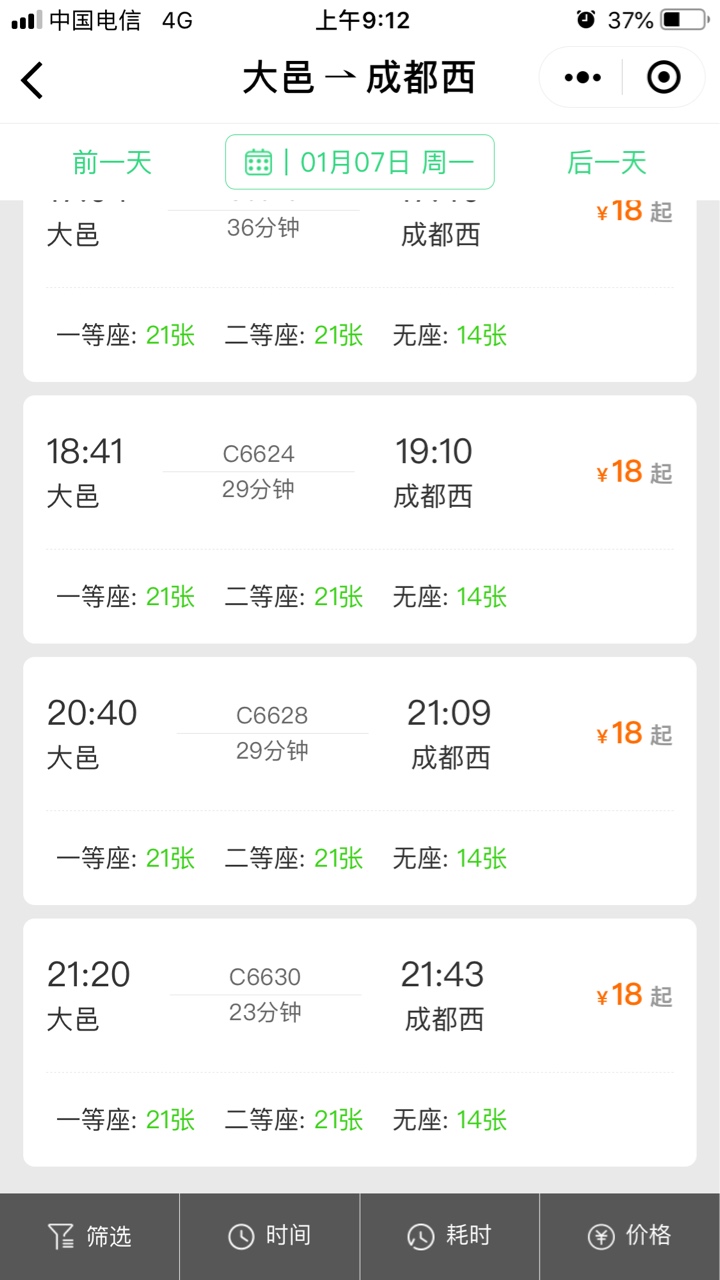Close the mini program with circle icon
Screen dimensions: 720x1280
[664, 77]
